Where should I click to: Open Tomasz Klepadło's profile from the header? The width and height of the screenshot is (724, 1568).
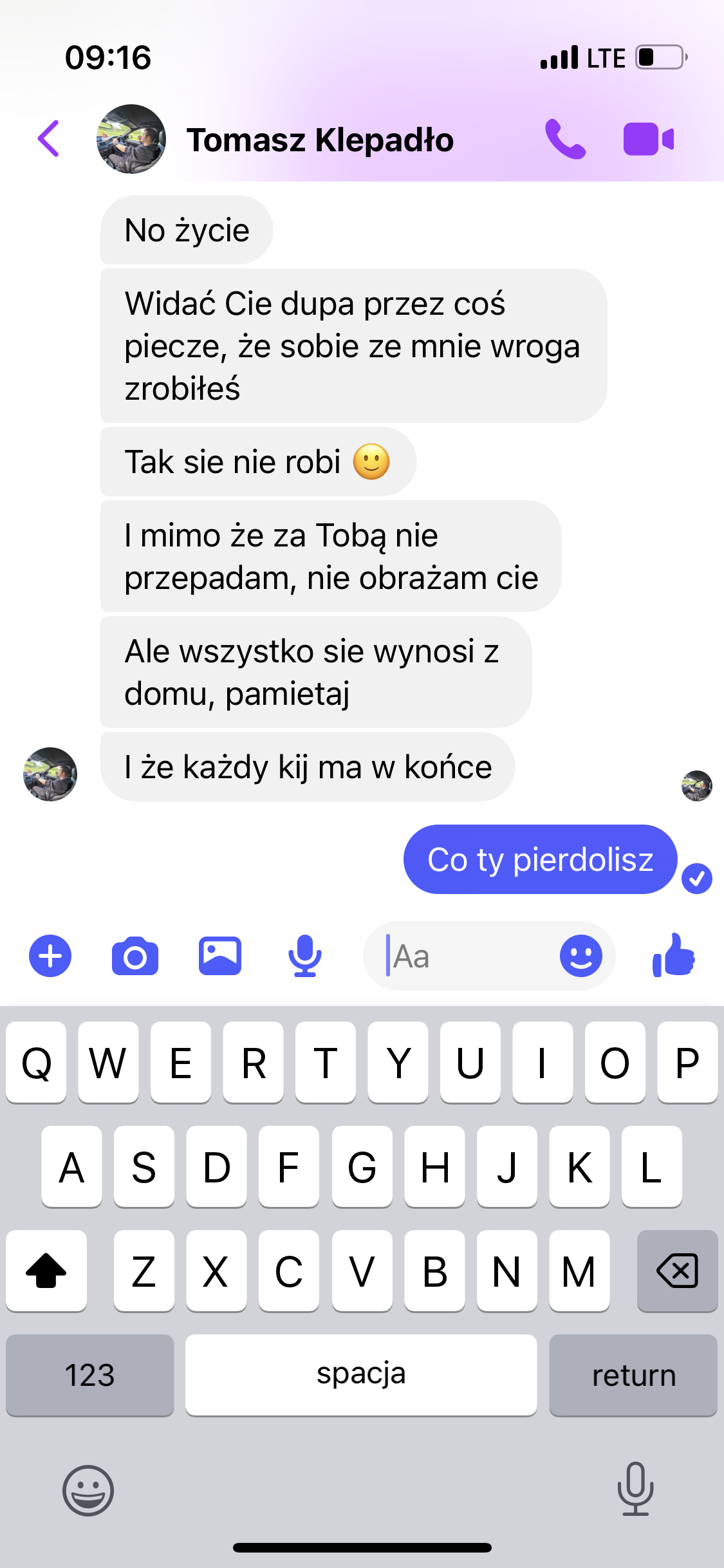click(x=320, y=140)
